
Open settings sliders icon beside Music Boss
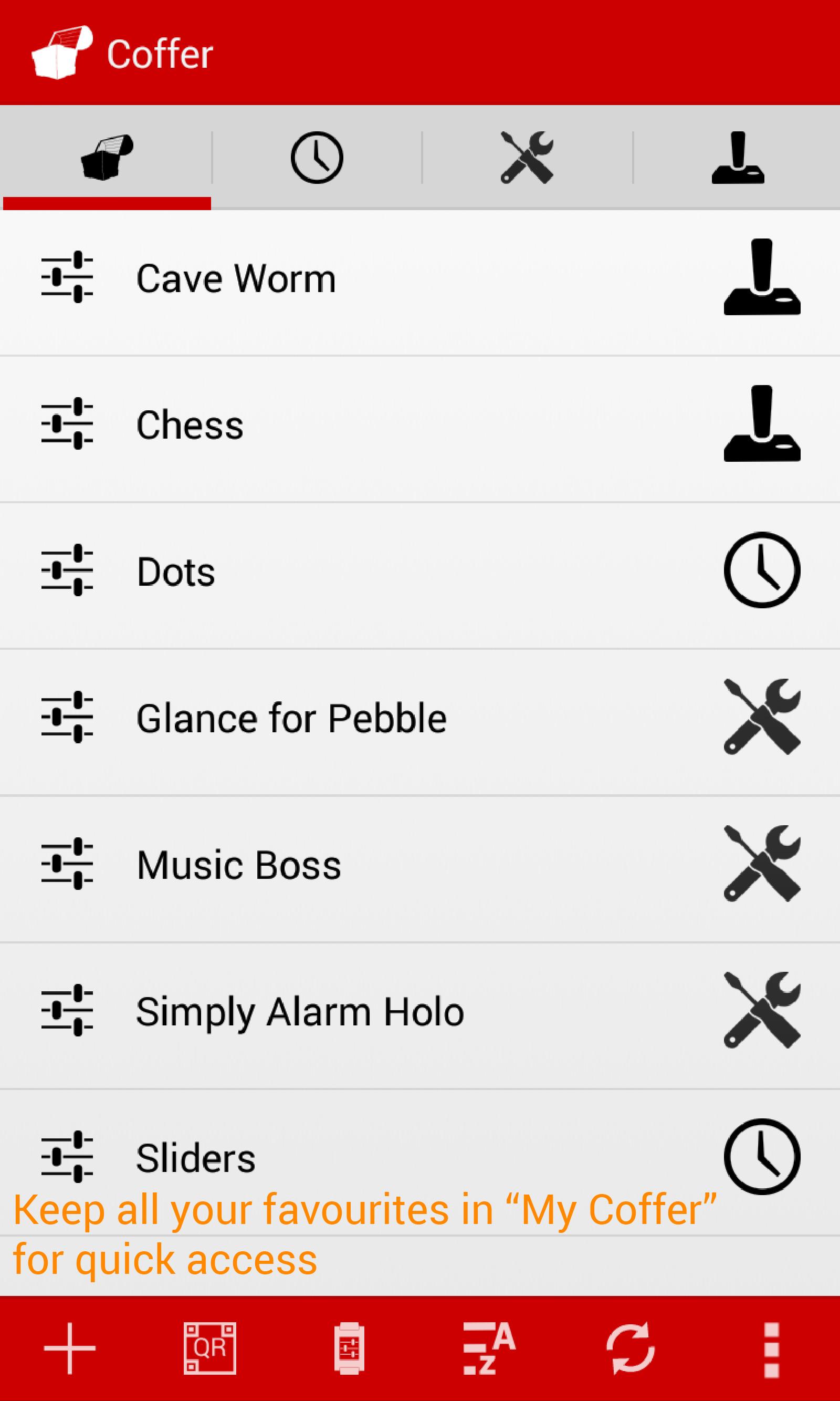pos(67,864)
